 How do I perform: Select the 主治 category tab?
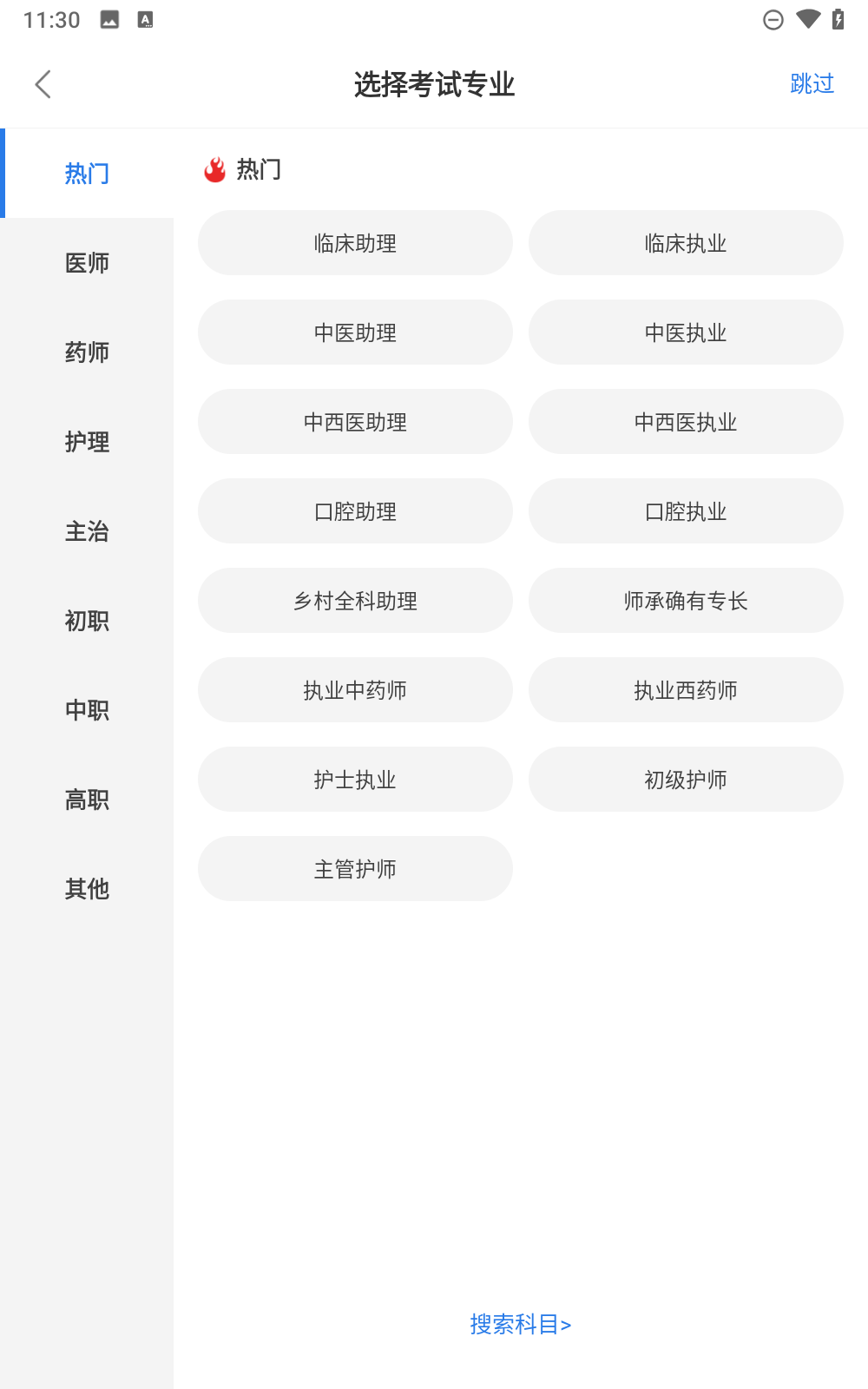(x=87, y=531)
